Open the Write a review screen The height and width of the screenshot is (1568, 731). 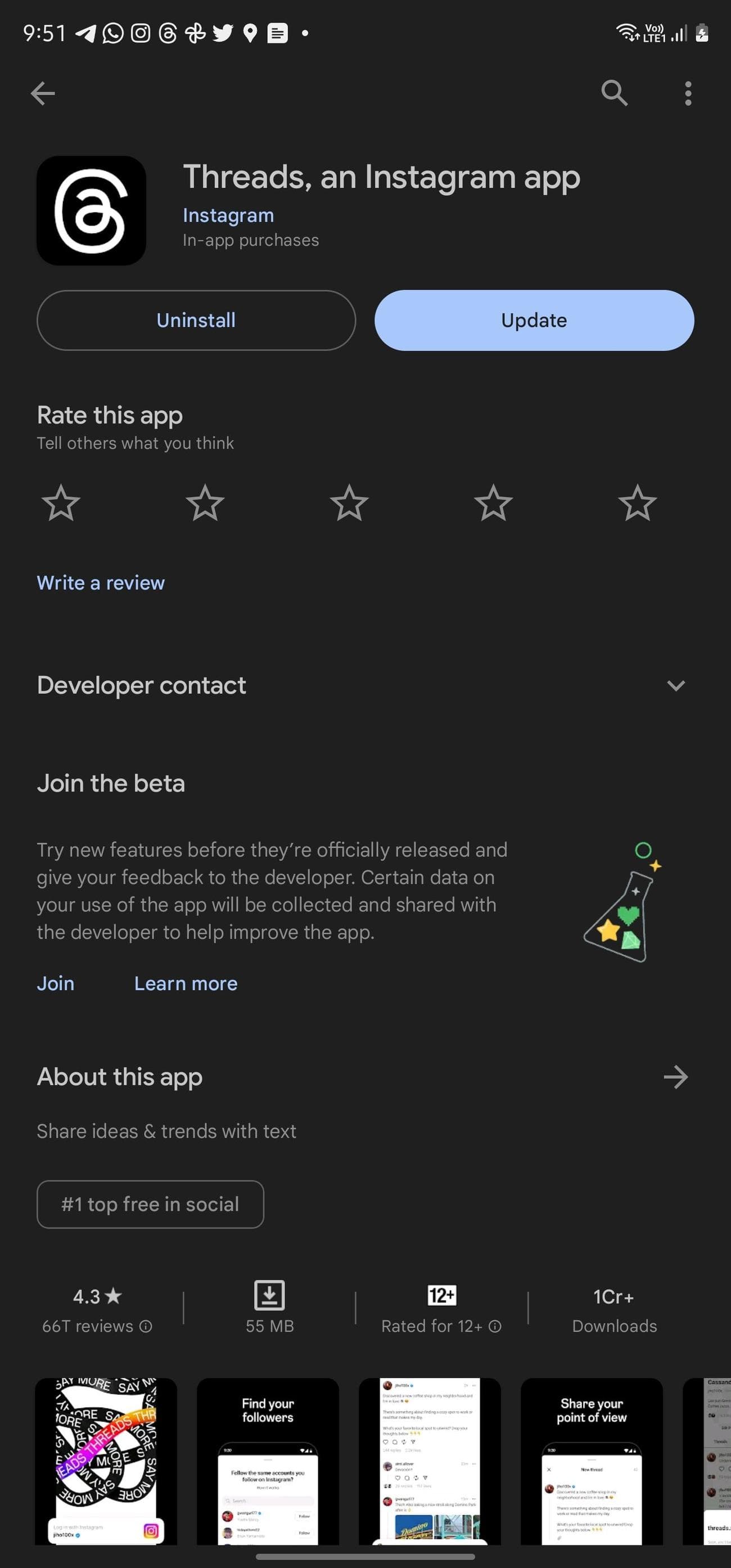pos(100,582)
